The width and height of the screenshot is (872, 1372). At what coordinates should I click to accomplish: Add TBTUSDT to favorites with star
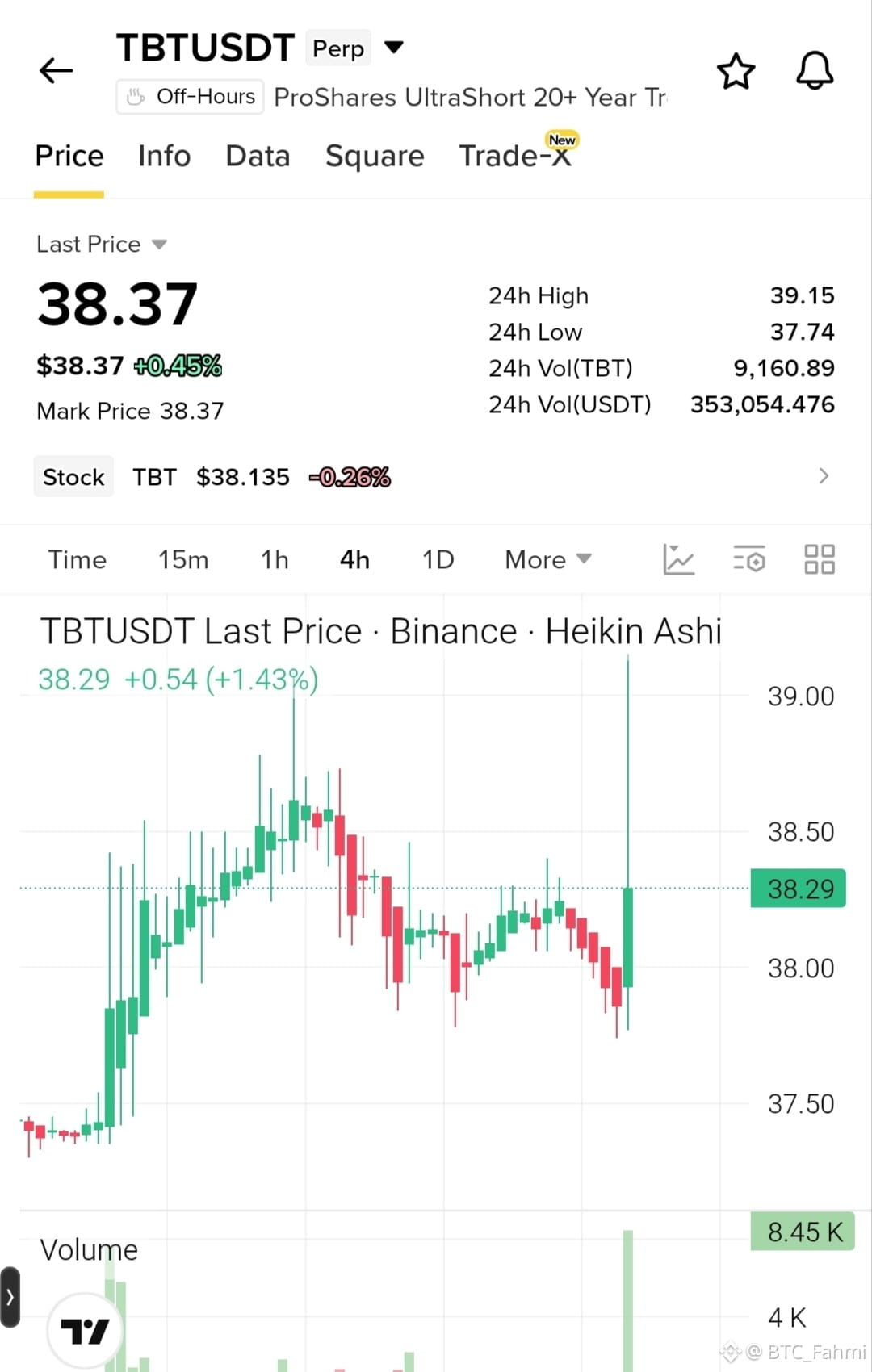(x=736, y=71)
